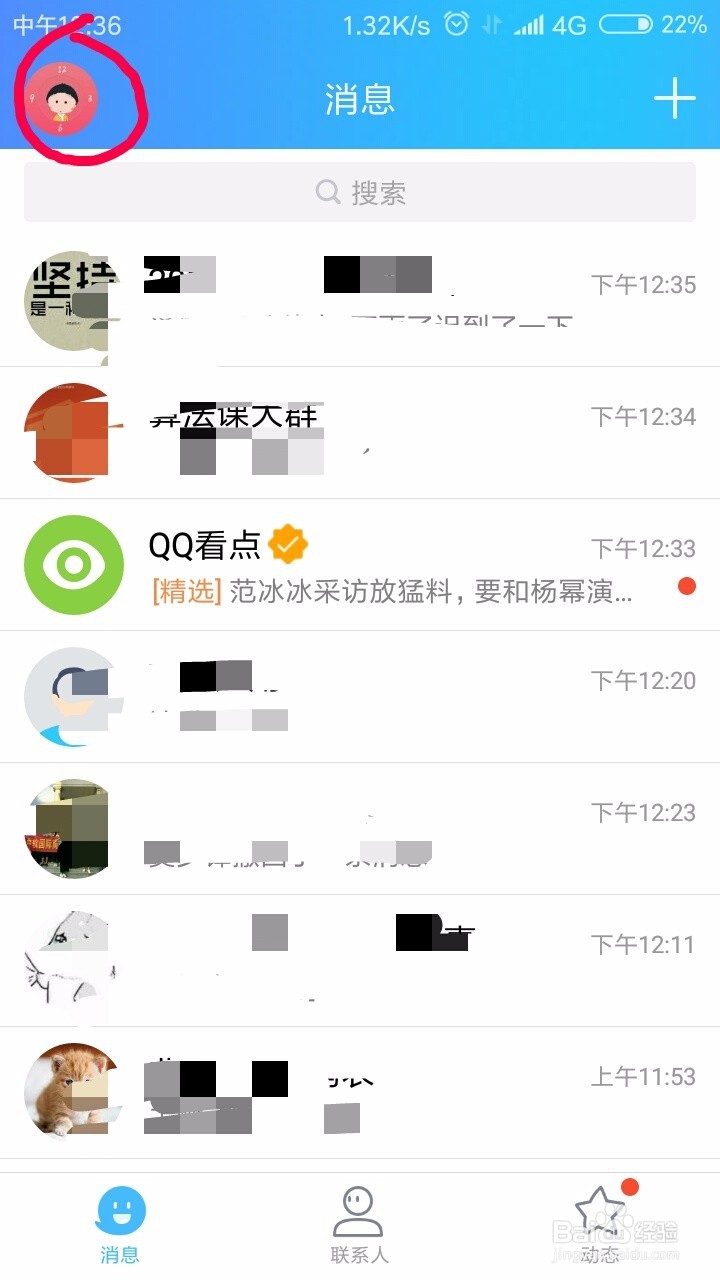The image size is (720, 1280).
Task: Tap the 联系人 contacts person icon
Action: tap(358, 1210)
